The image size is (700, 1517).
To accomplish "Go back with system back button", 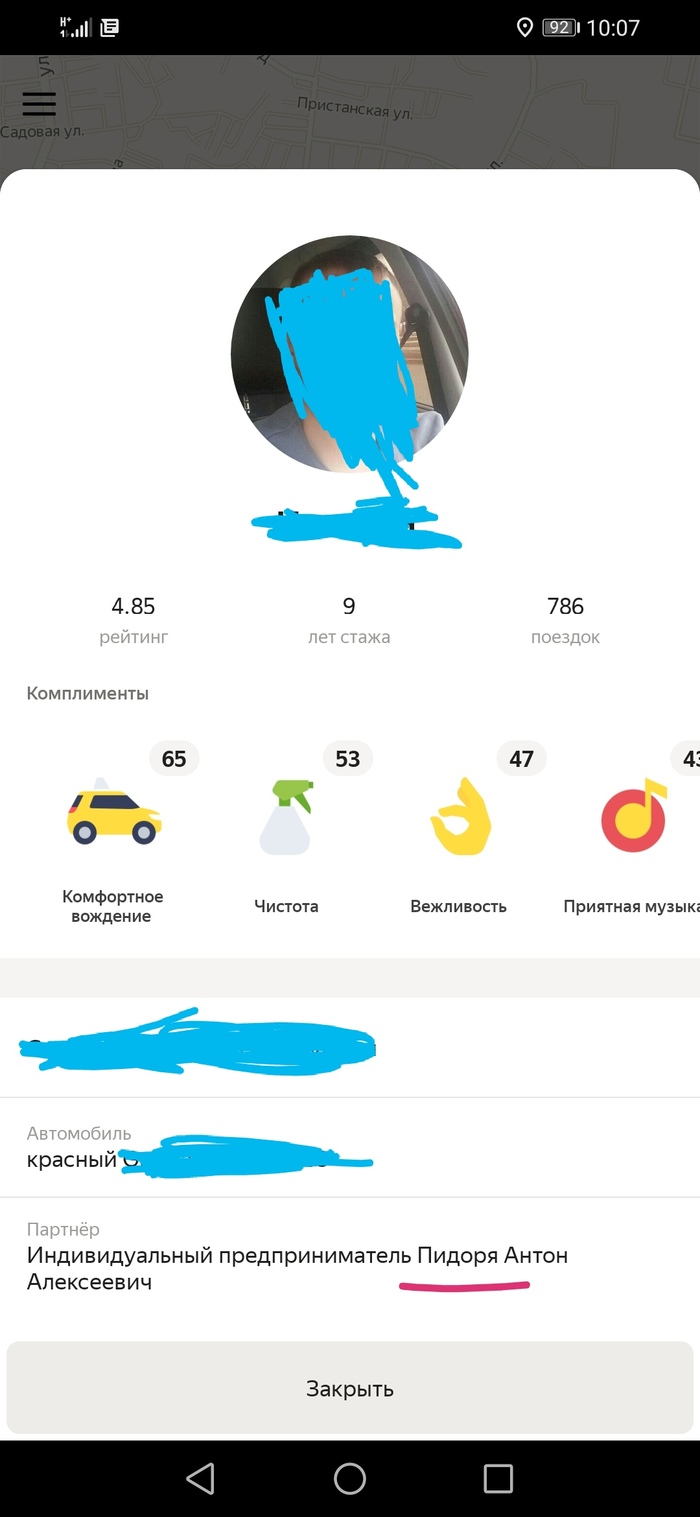I will click(x=200, y=1478).
